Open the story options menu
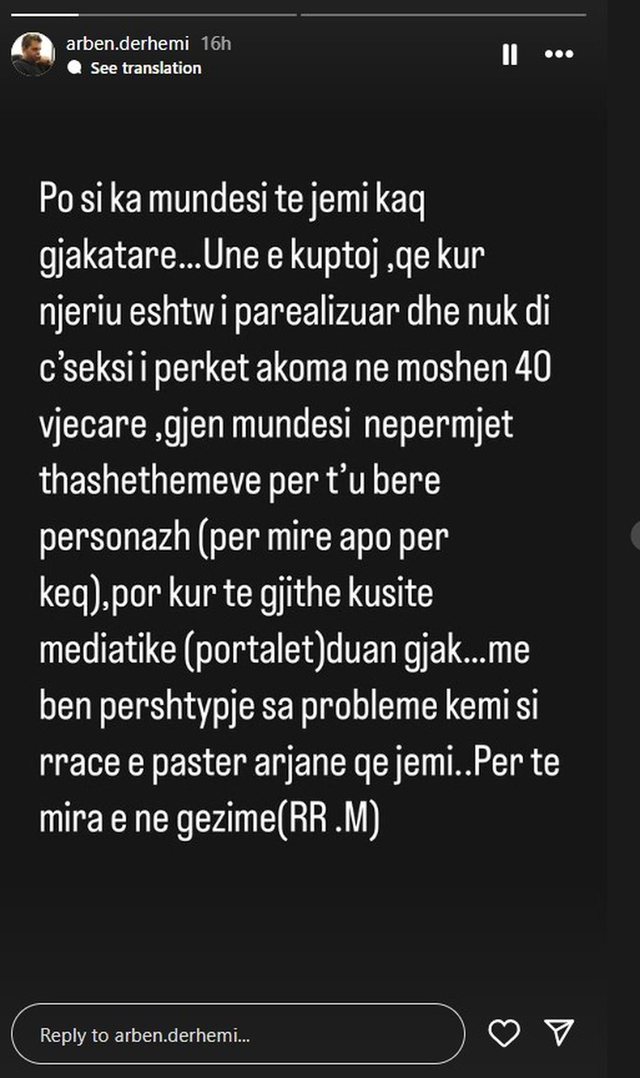 [559, 55]
